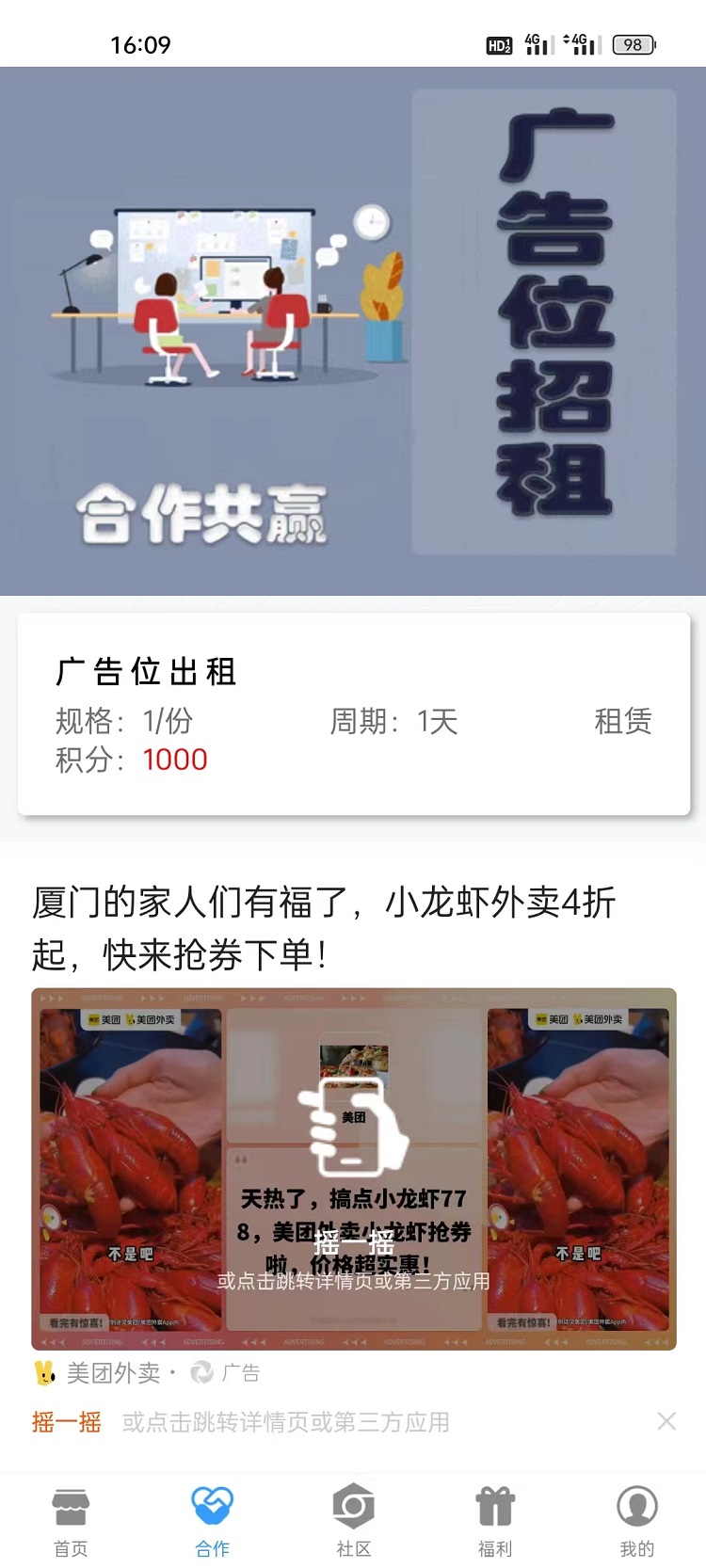The width and height of the screenshot is (706, 1568).
Task: Open the 我的 profile icon
Action: [636, 1508]
